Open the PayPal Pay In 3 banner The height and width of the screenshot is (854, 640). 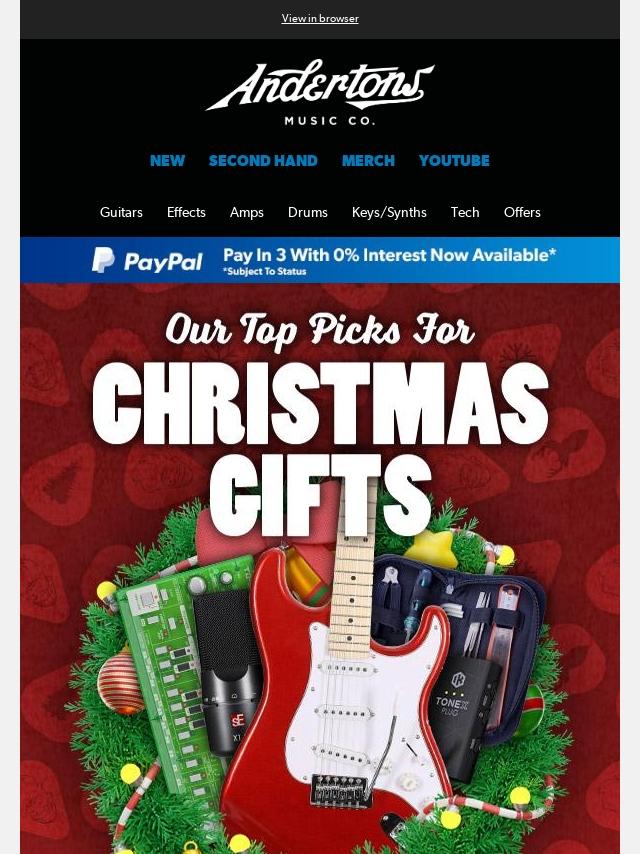click(x=320, y=260)
